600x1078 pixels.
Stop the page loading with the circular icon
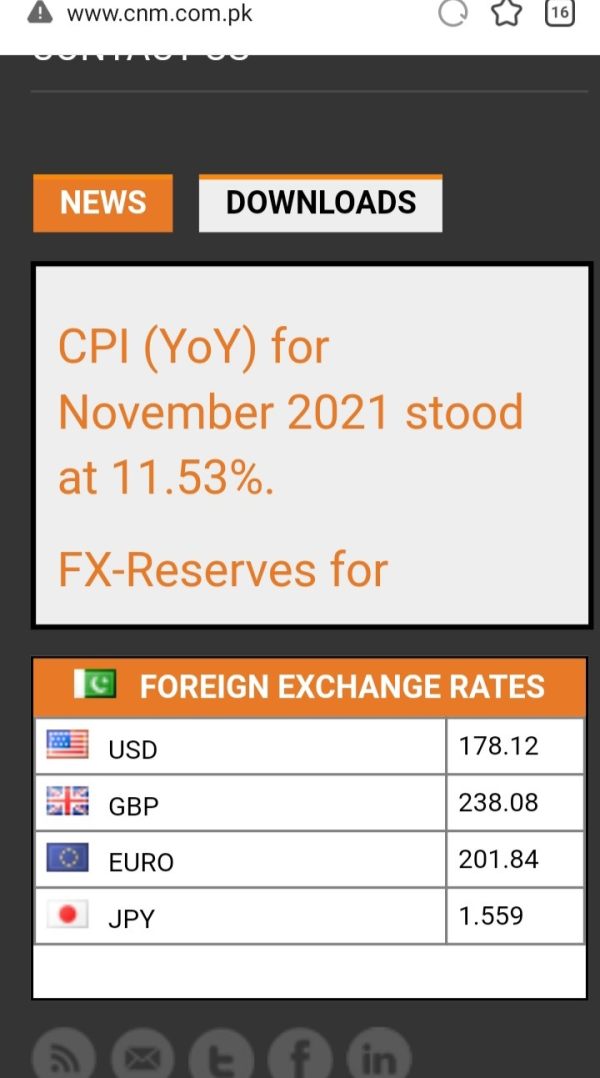(x=452, y=13)
